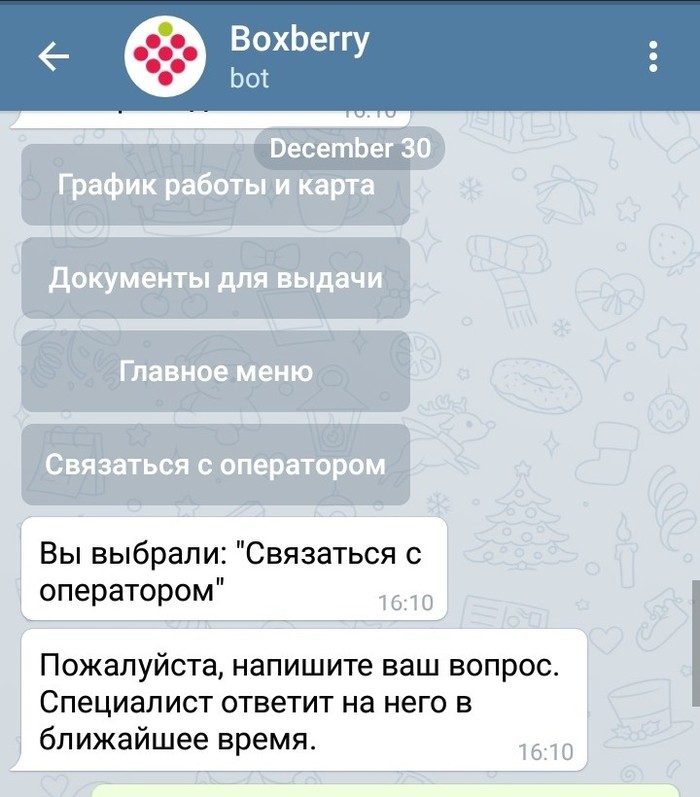Open the chat overflow menu
700x797 pixels.
653,57
